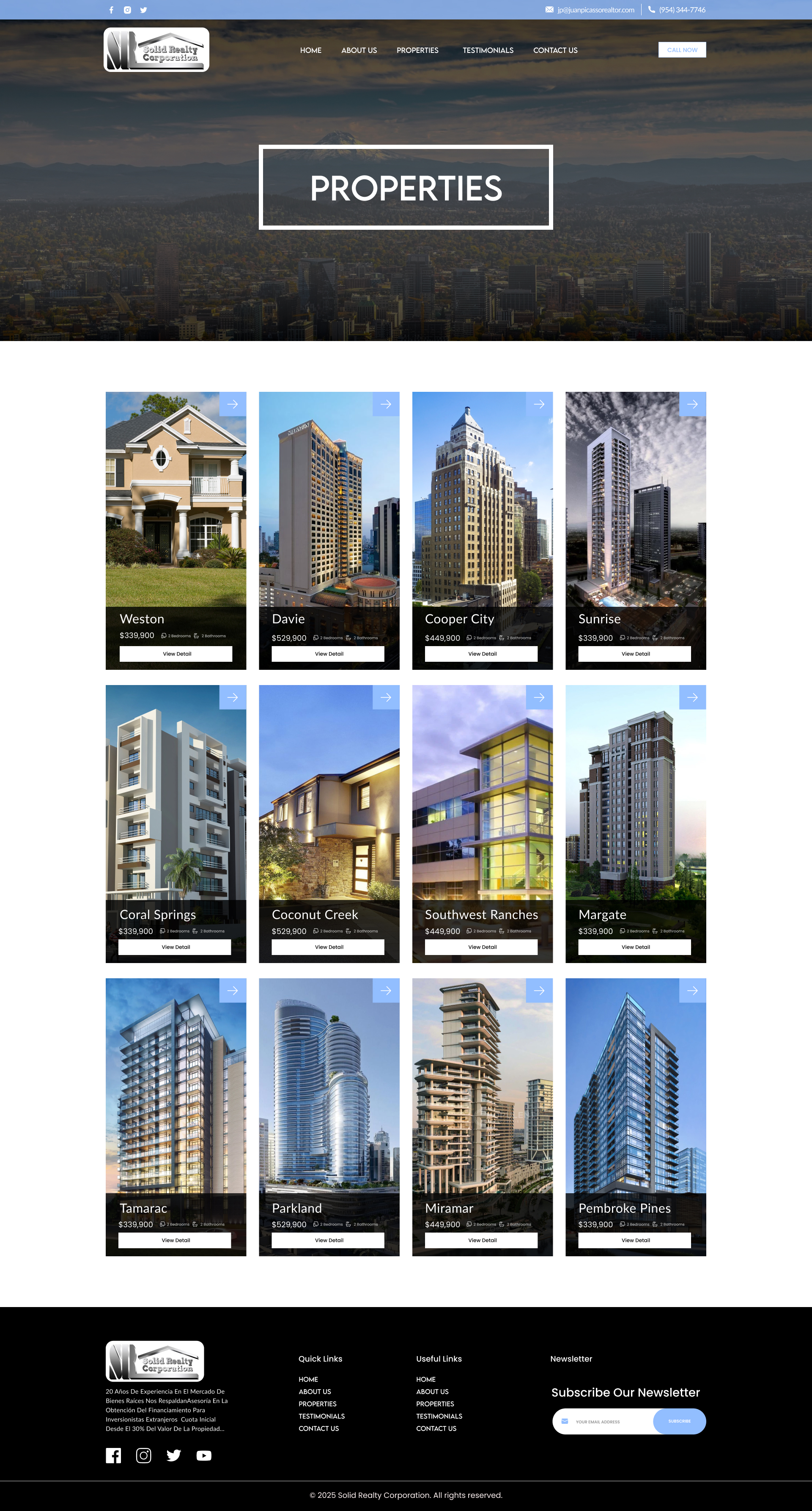View Detail for the Weston property
Screen dimensions: 812x1511
coord(176,653)
